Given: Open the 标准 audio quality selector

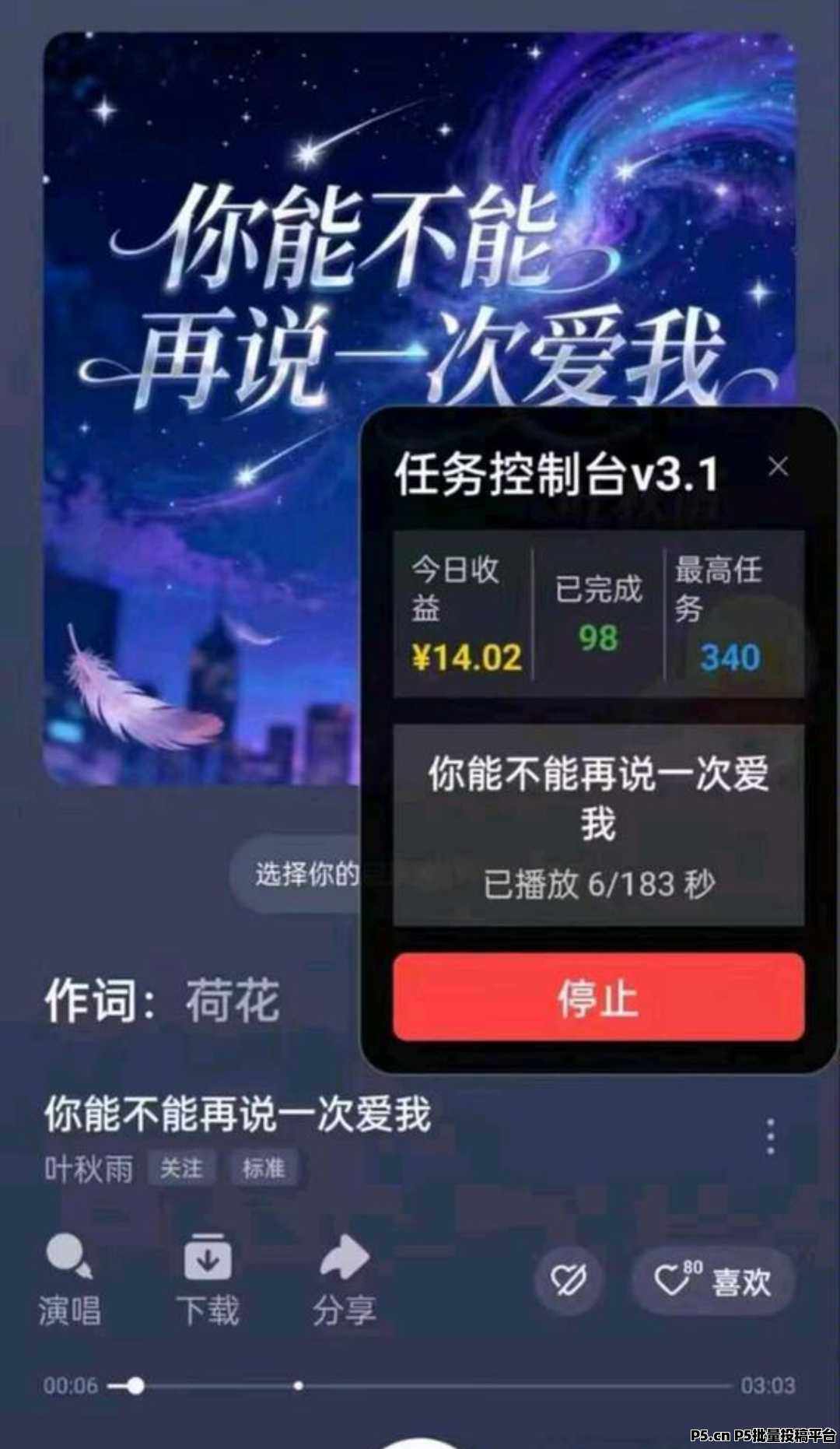Looking at the screenshot, I should (263, 1169).
